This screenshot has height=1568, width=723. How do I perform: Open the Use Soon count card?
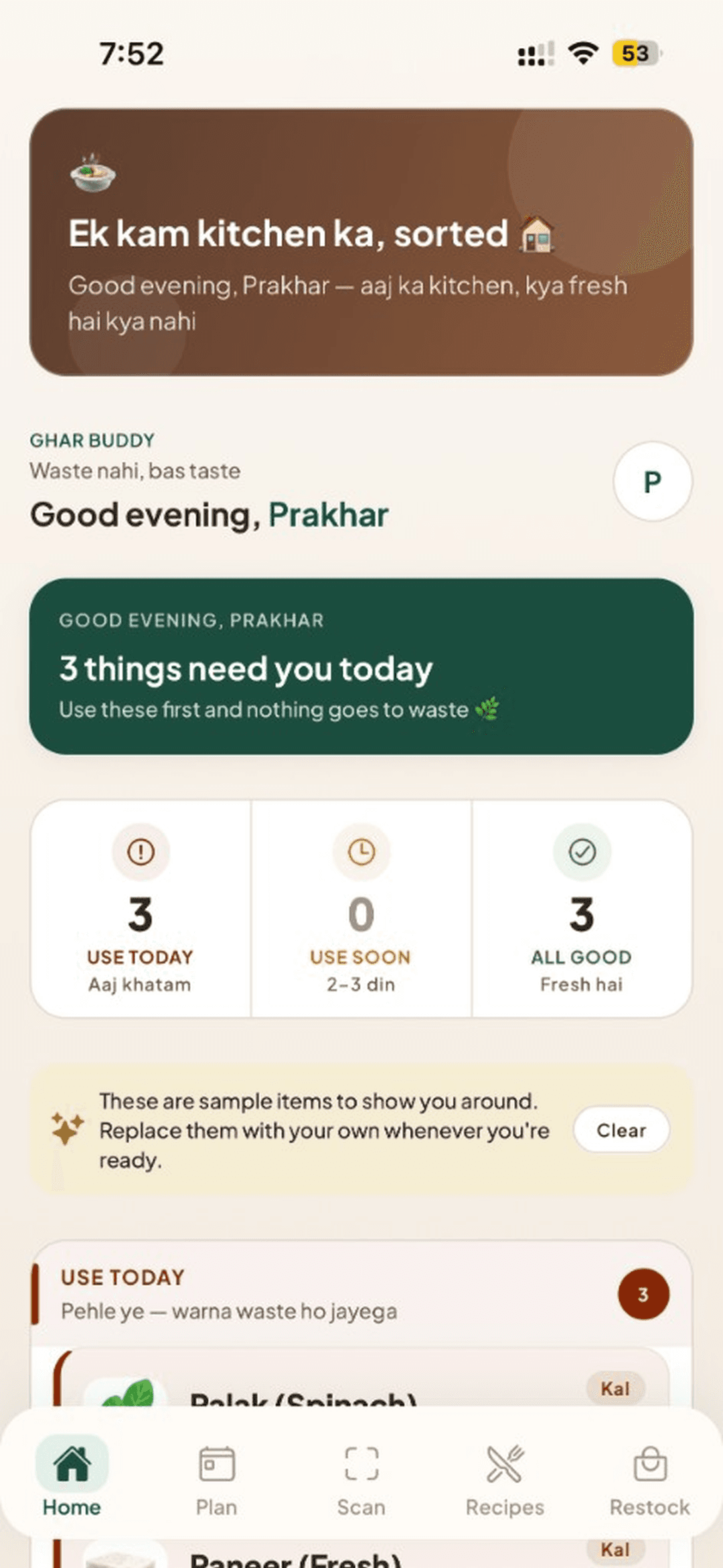(361, 909)
